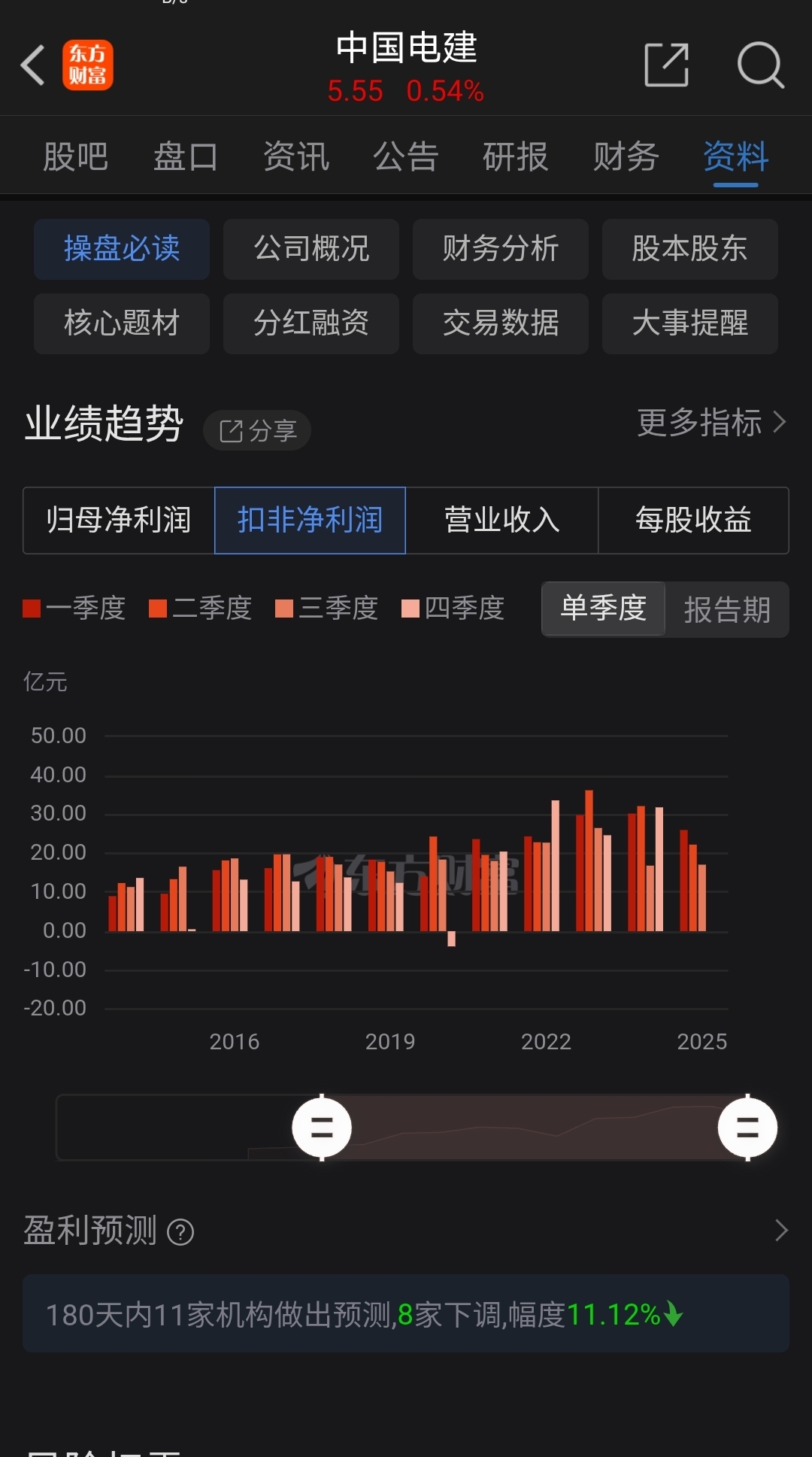Switch view to 报告期
This screenshot has width=812, height=1457.
727,609
